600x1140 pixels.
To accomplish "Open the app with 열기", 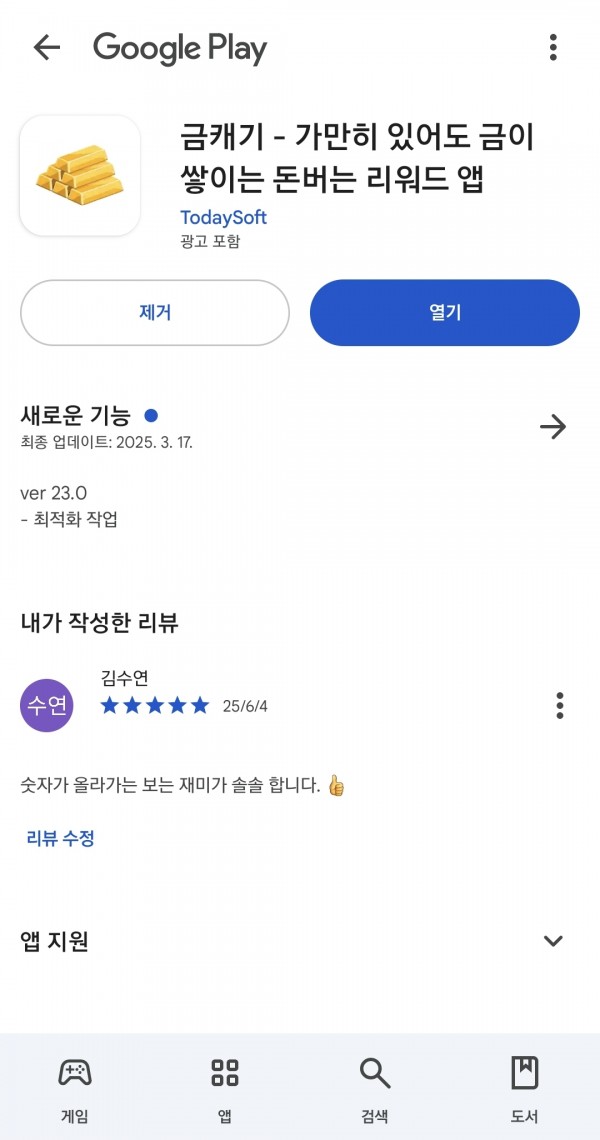I will pos(445,313).
